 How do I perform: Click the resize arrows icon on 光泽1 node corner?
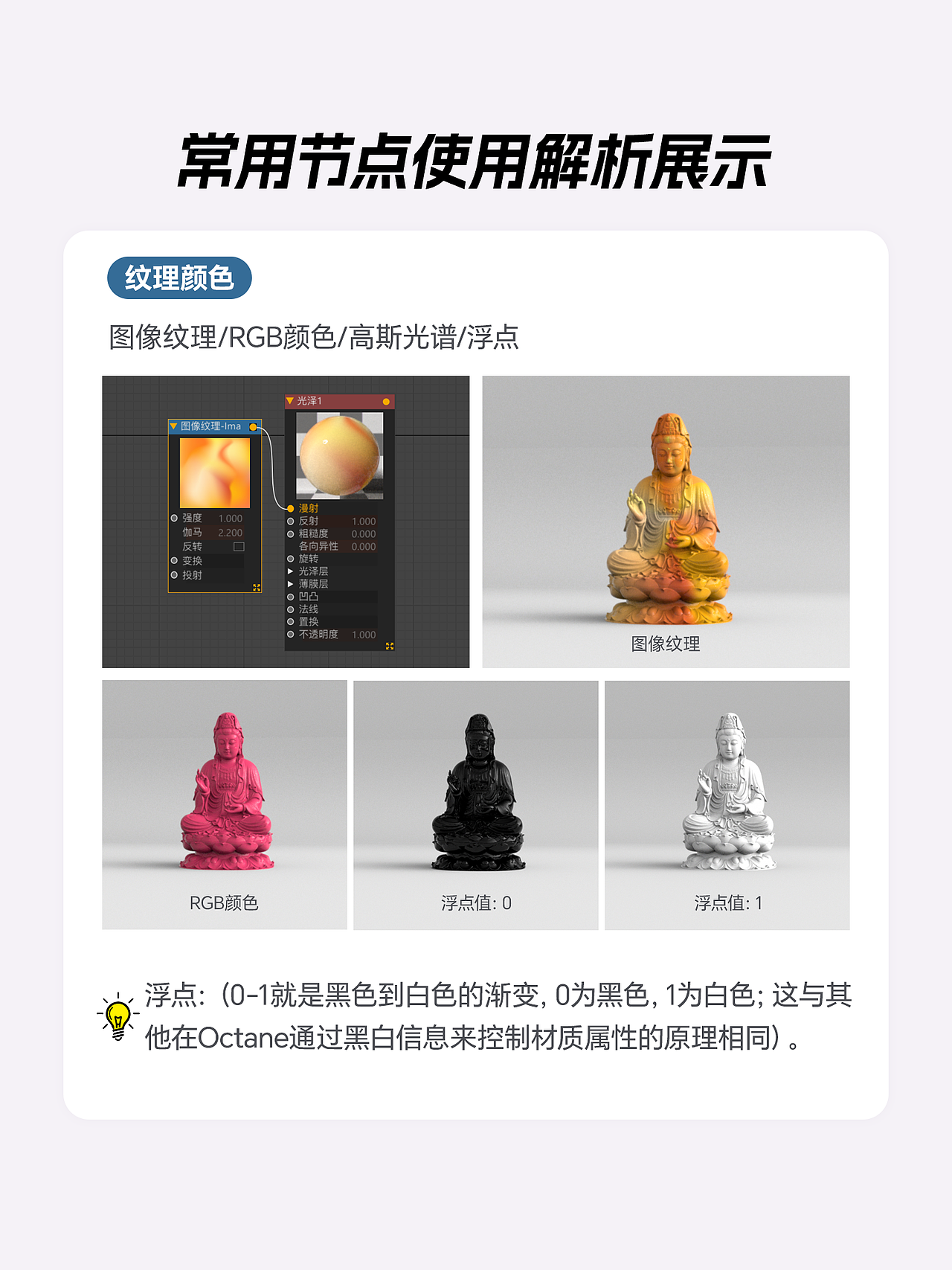[389, 645]
